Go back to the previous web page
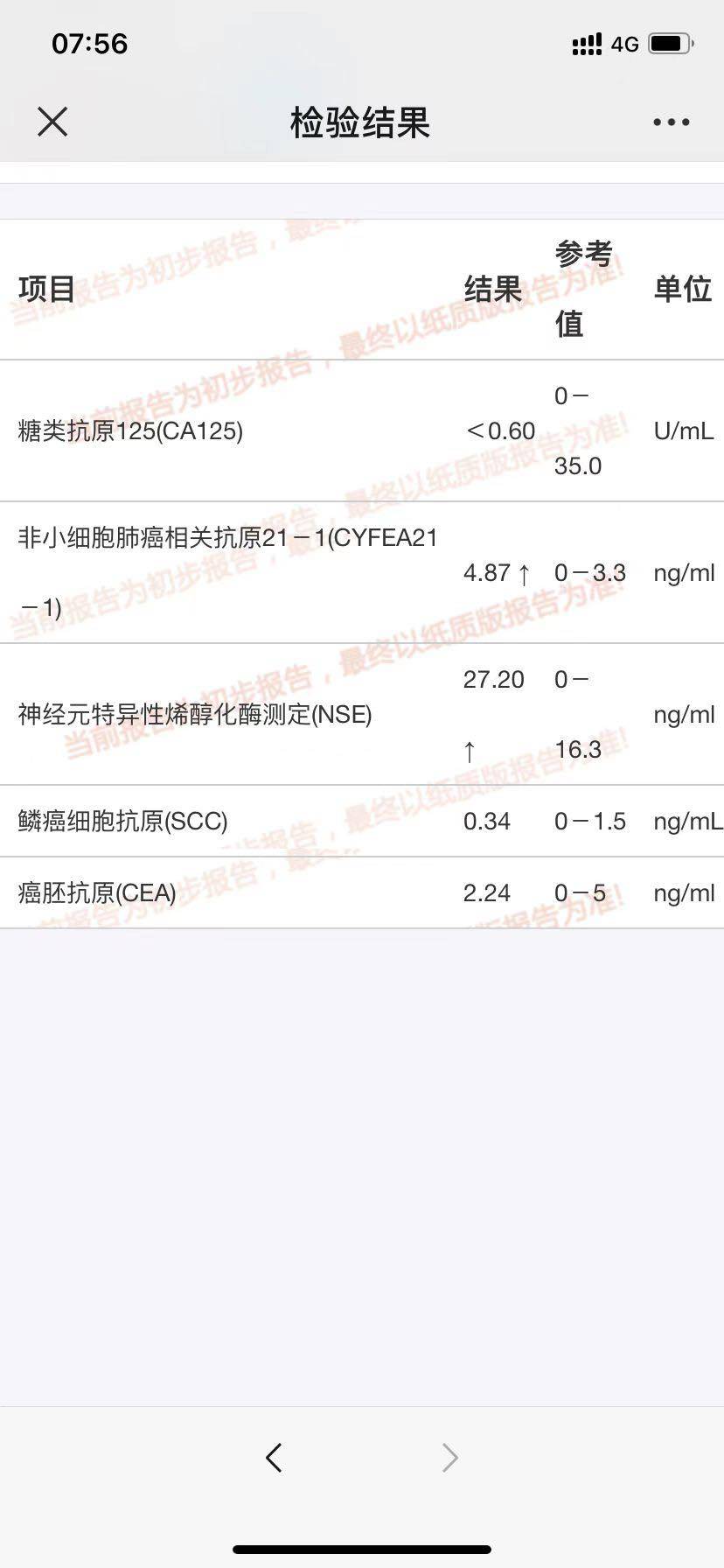This screenshot has height=1568, width=724. click(274, 1457)
